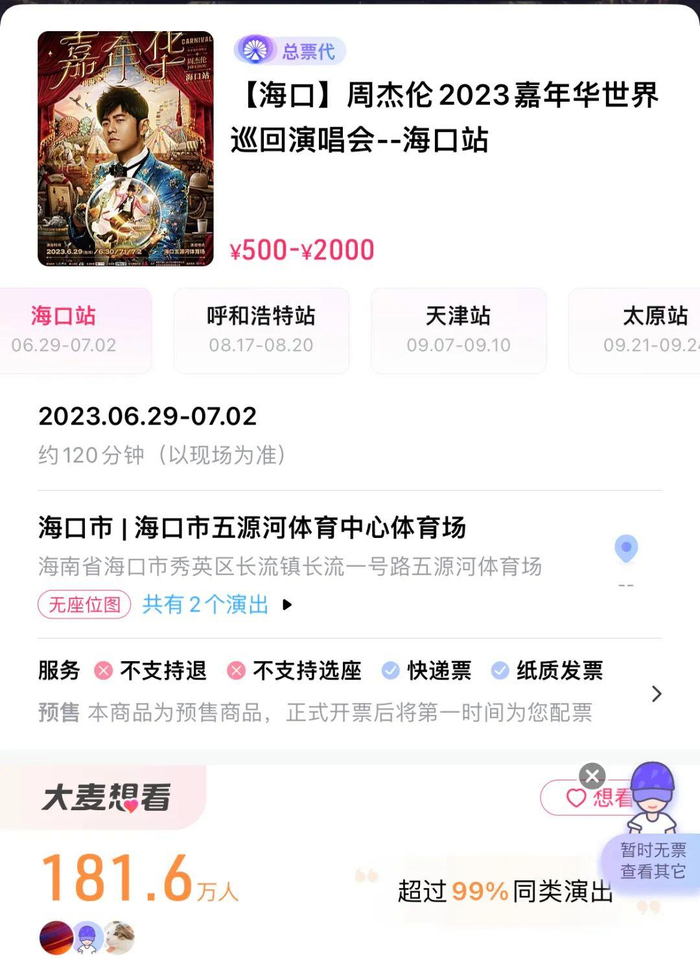This screenshot has height=958, width=700.
Task: Open the venue map location pin
Action: point(626,550)
